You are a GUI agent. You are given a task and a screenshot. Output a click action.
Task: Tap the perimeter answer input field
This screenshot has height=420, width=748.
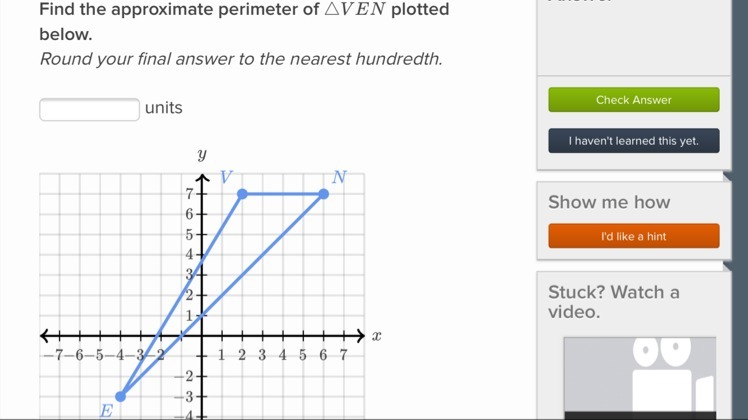89,109
